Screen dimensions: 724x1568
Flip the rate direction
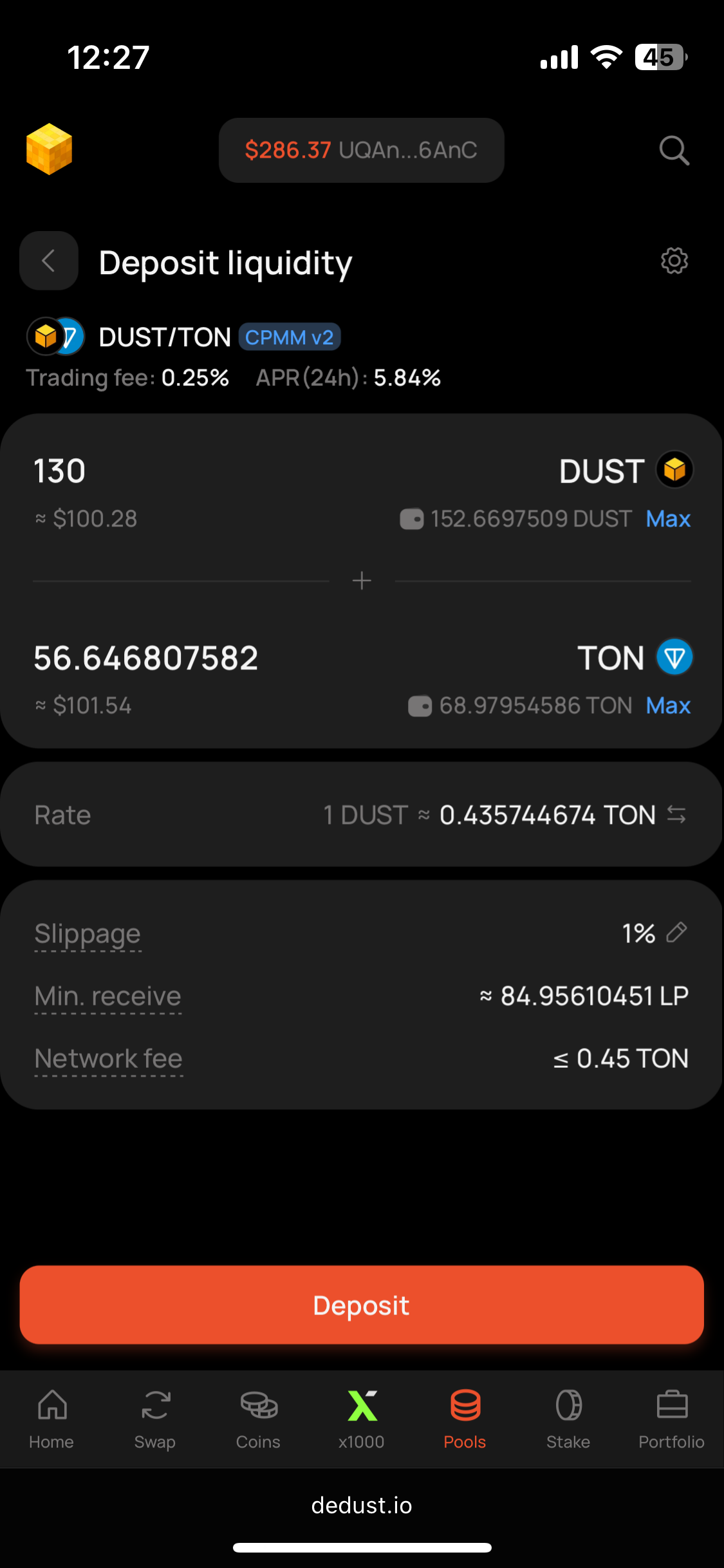pyautogui.click(x=676, y=815)
